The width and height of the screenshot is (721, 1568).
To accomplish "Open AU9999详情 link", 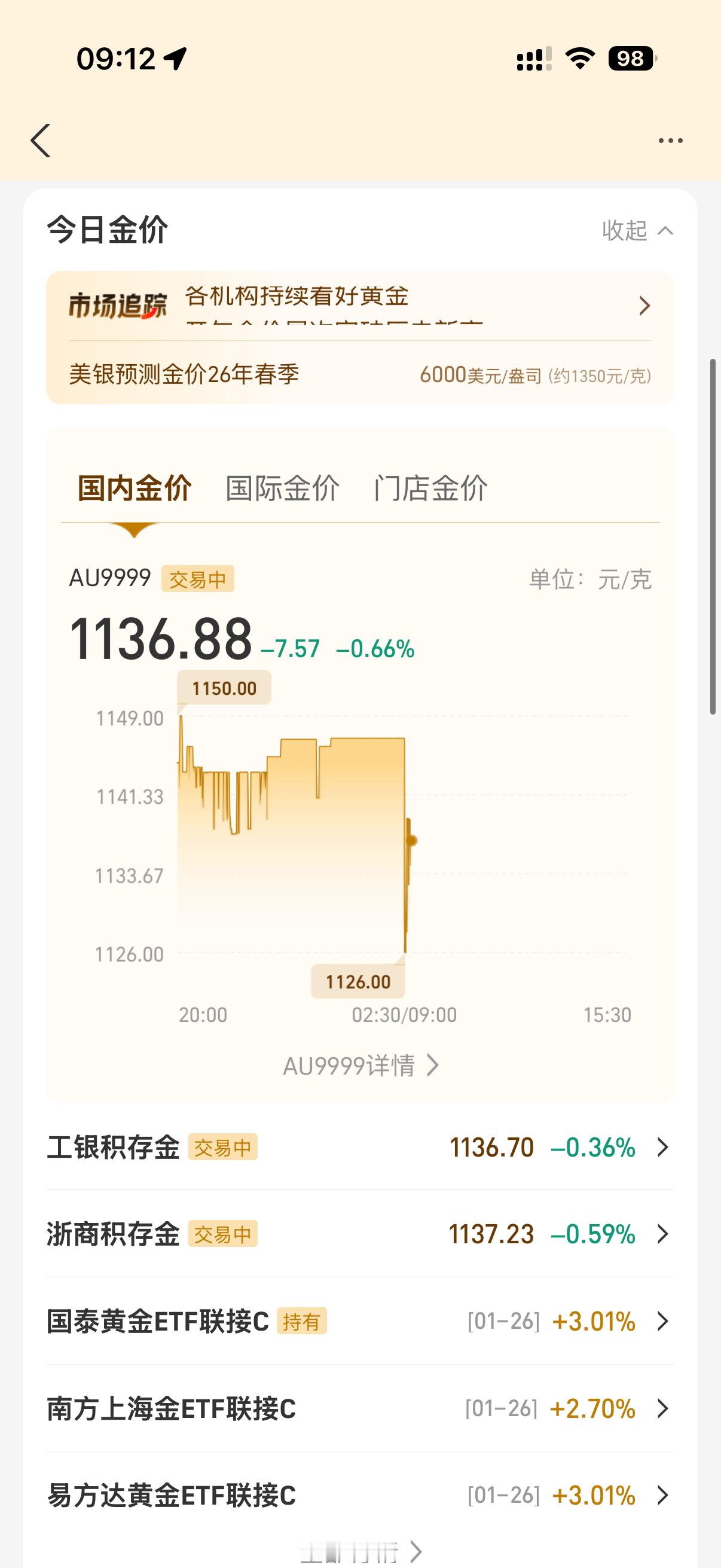I will [360, 1065].
